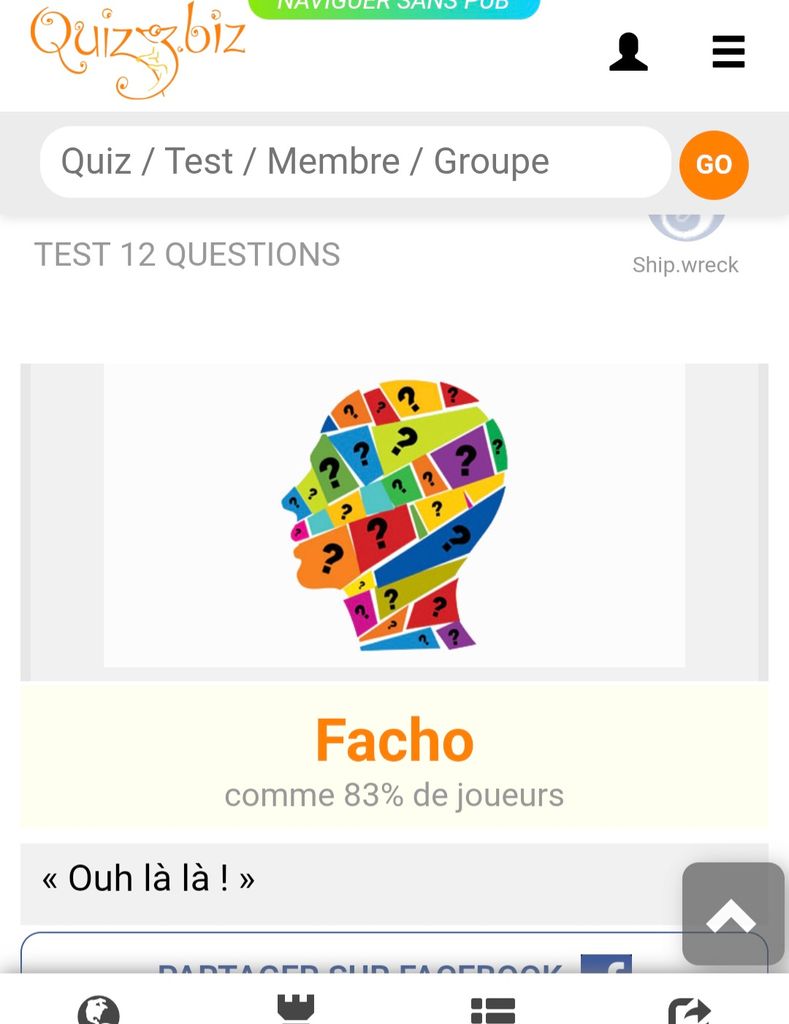Open the globe icon in bottom bar
The width and height of the screenshot is (789, 1024).
98,1008
